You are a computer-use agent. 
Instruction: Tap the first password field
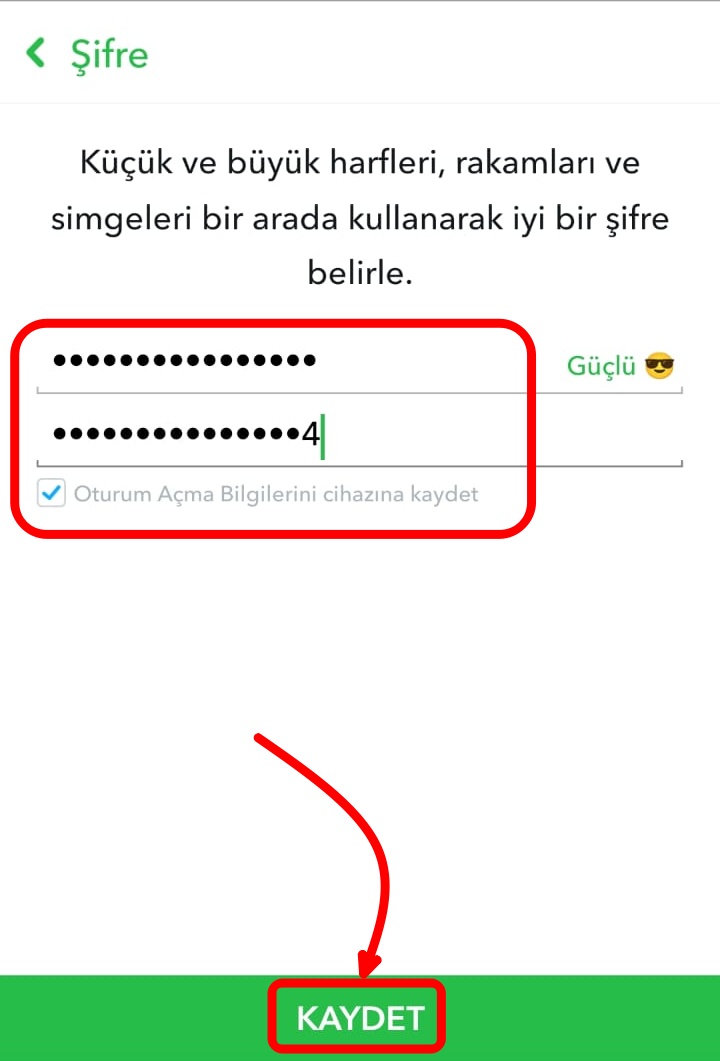click(290, 361)
